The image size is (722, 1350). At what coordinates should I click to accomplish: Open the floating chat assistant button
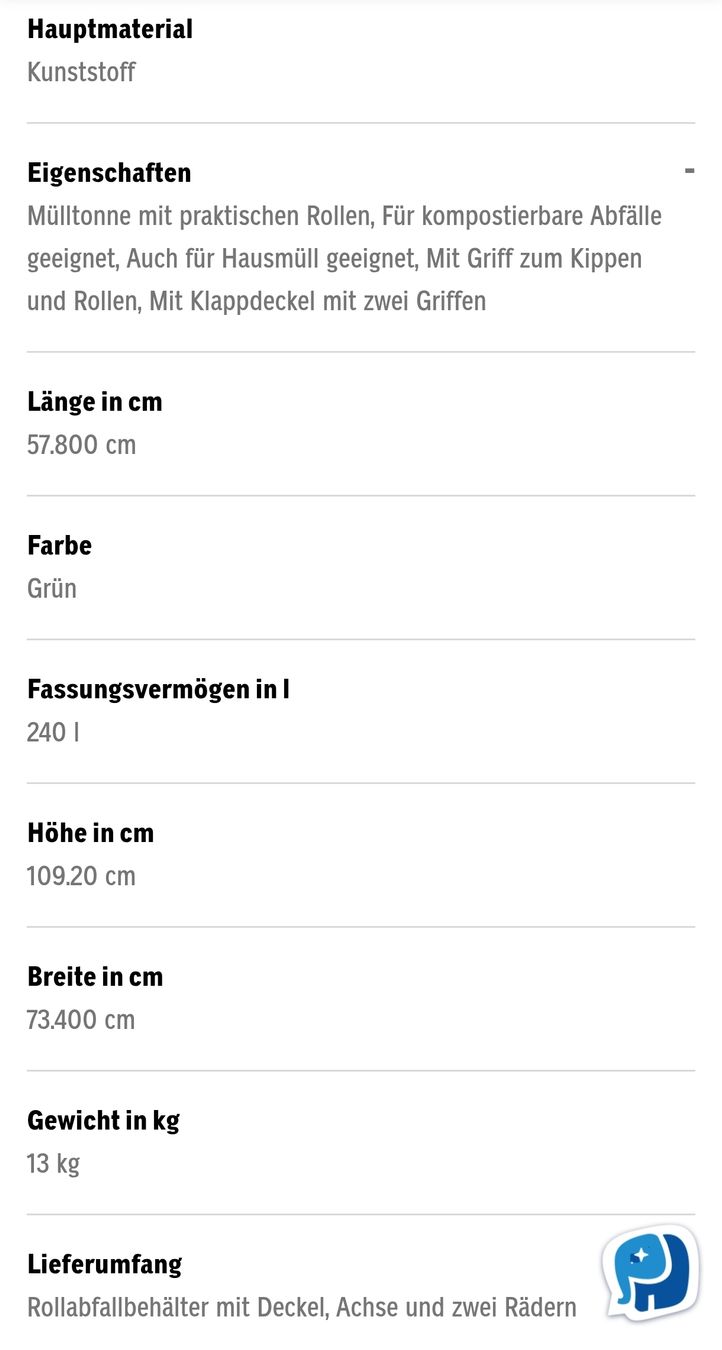point(651,1273)
